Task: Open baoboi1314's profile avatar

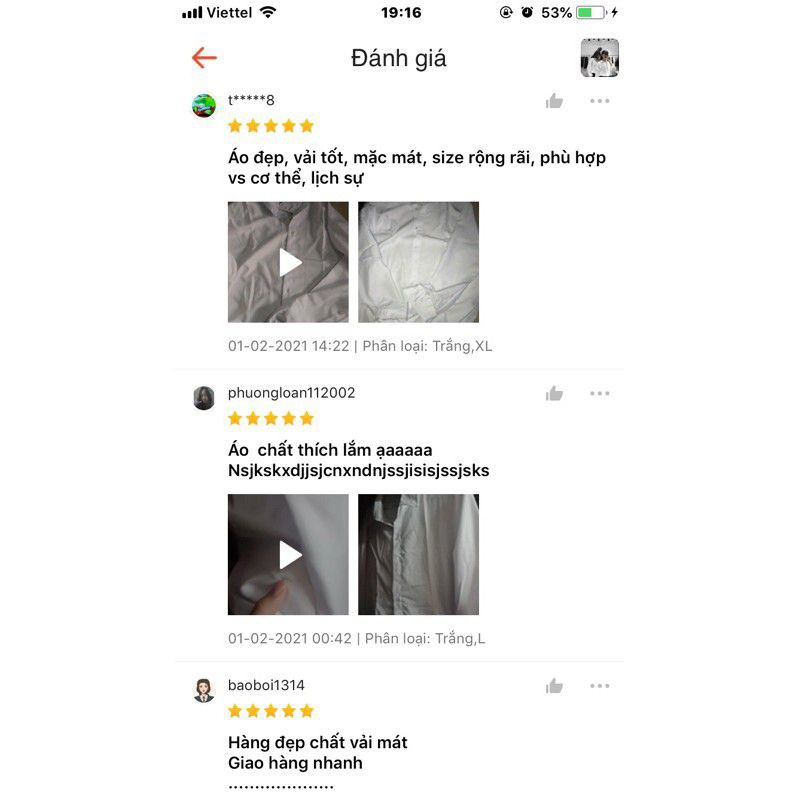Action: [204, 690]
